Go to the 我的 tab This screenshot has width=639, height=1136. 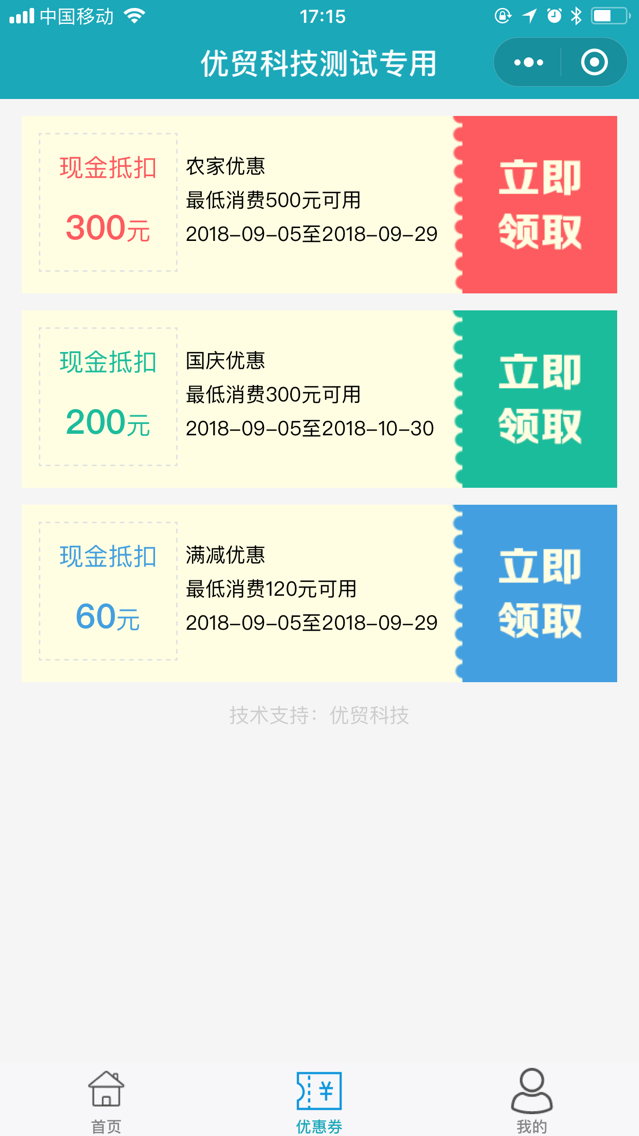pos(531,1100)
